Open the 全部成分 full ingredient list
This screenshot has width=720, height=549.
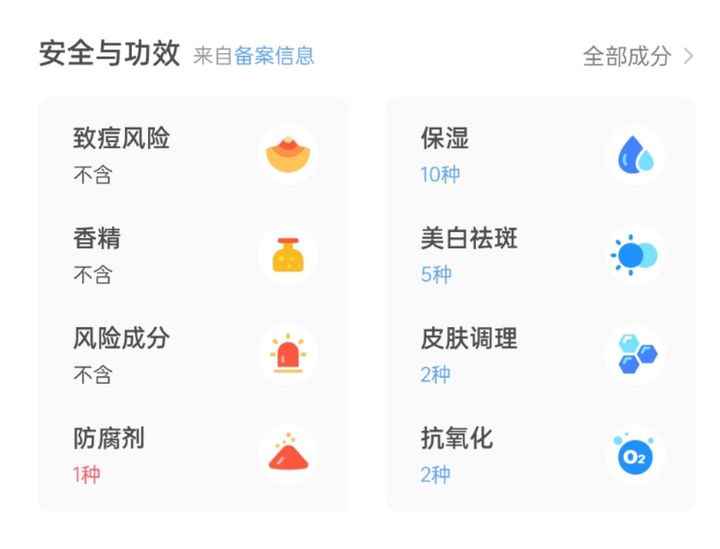coord(637,56)
